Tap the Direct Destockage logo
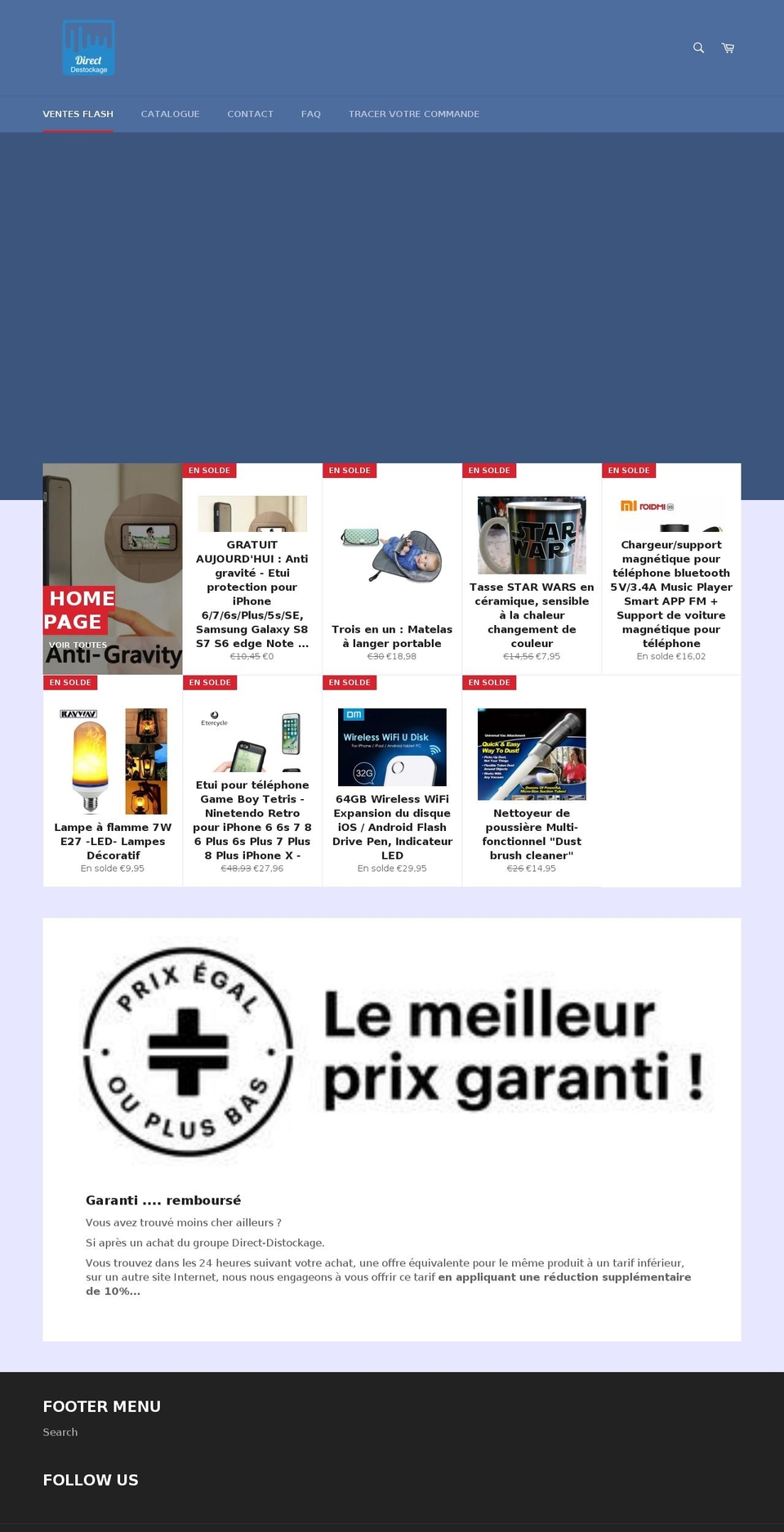Screen dimensions: 784x1532 (x=88, y=47)
